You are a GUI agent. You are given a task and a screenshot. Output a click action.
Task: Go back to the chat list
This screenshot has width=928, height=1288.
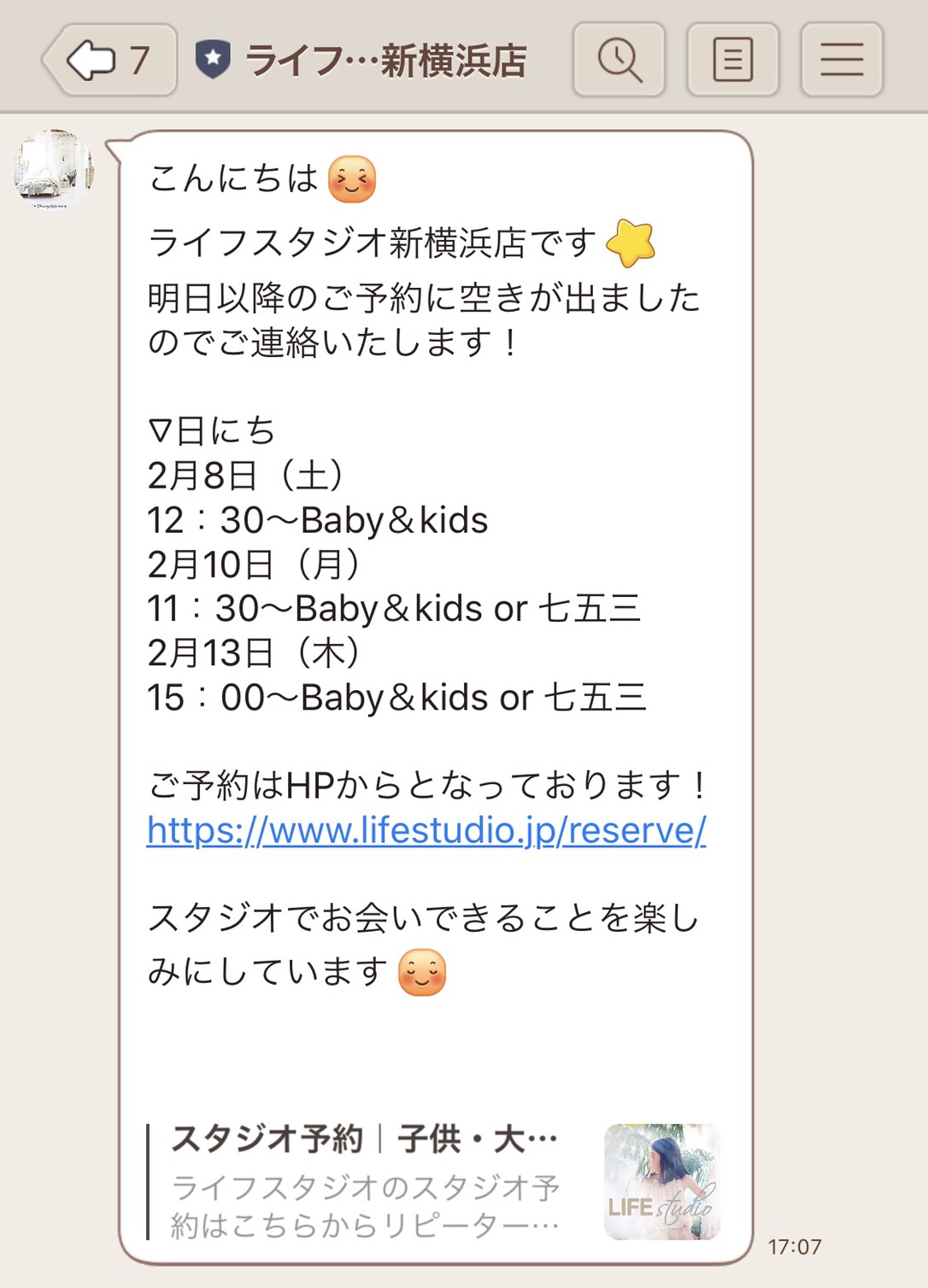click(x=109, y=60)
